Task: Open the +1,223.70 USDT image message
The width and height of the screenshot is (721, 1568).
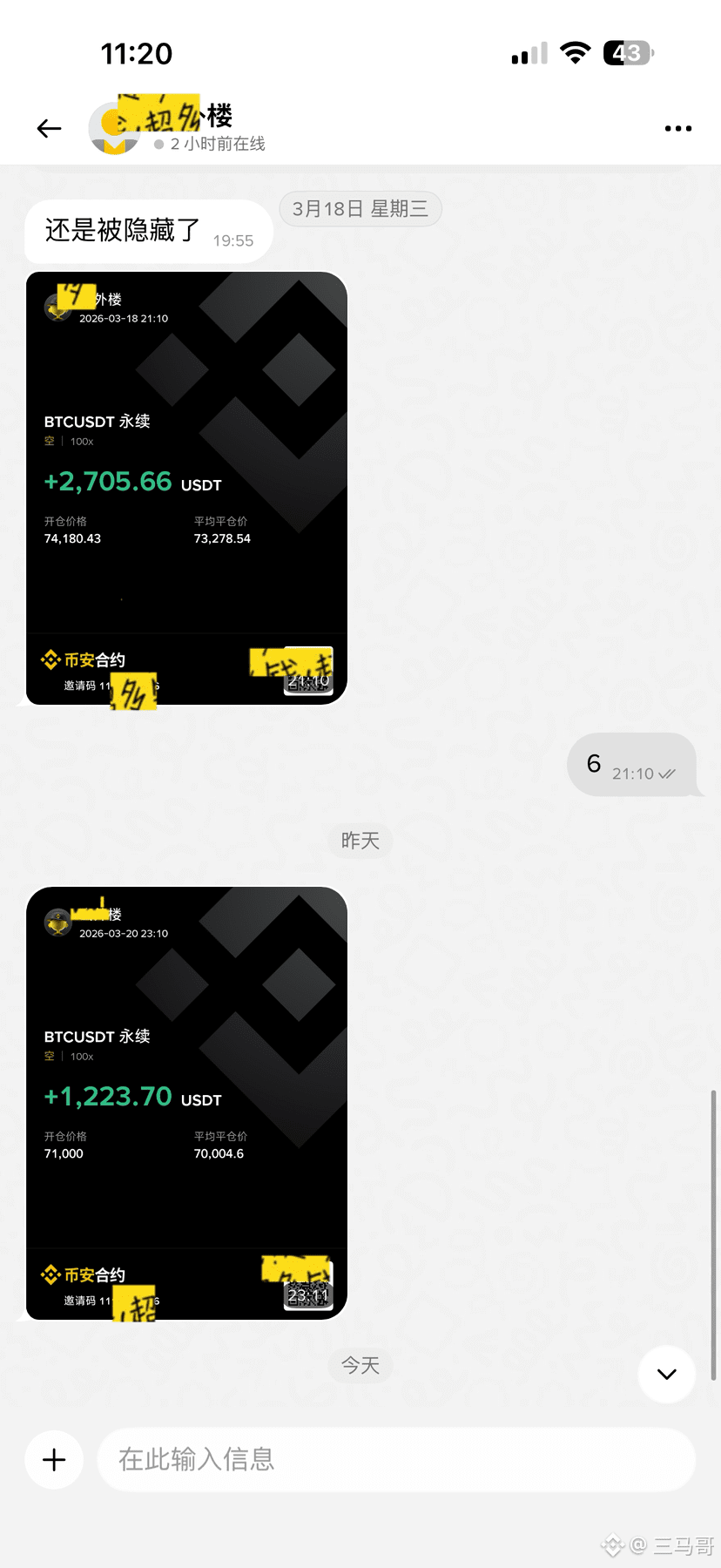Action: [x=186, y=1103]
